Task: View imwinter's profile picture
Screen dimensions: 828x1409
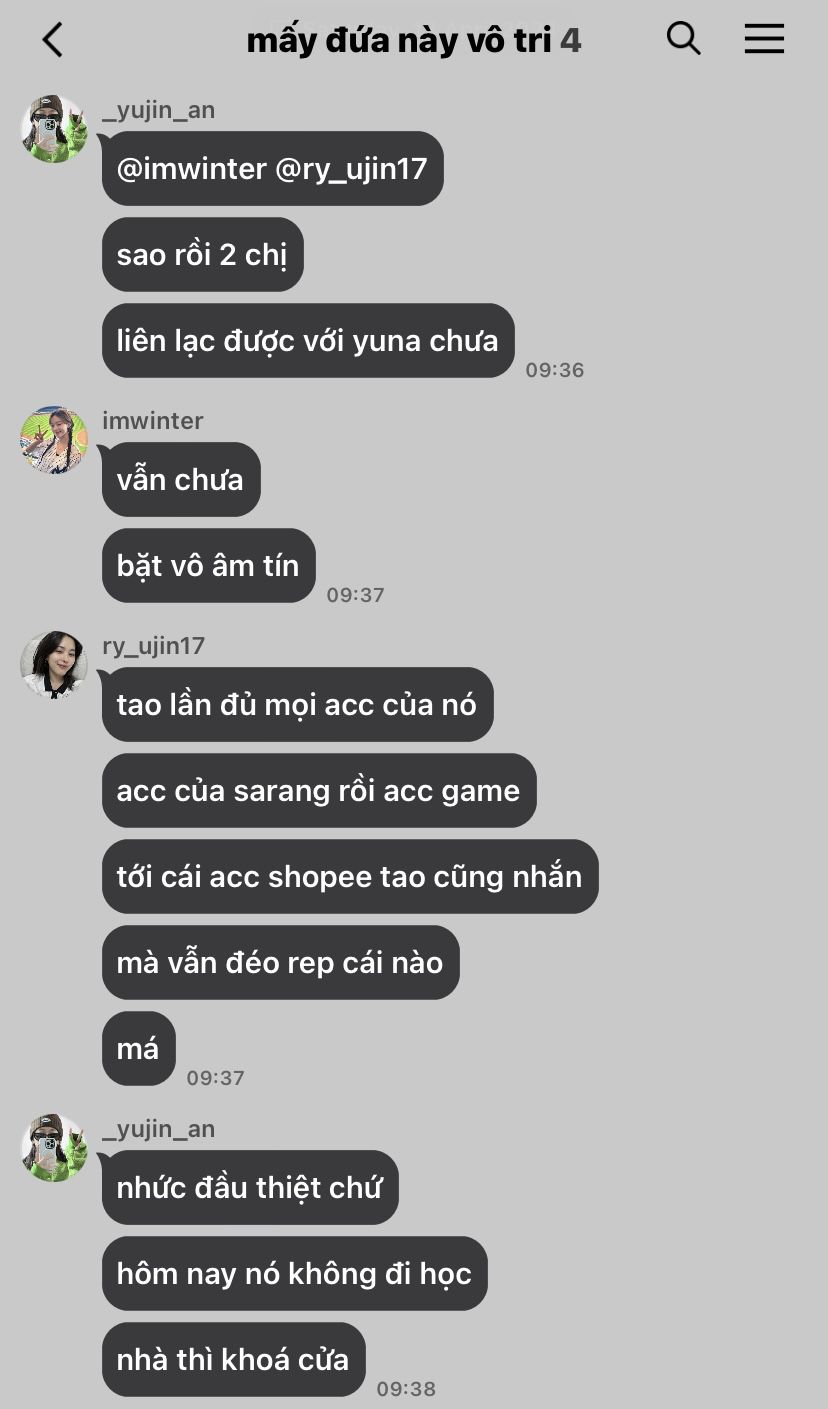Action: [54, 440]
